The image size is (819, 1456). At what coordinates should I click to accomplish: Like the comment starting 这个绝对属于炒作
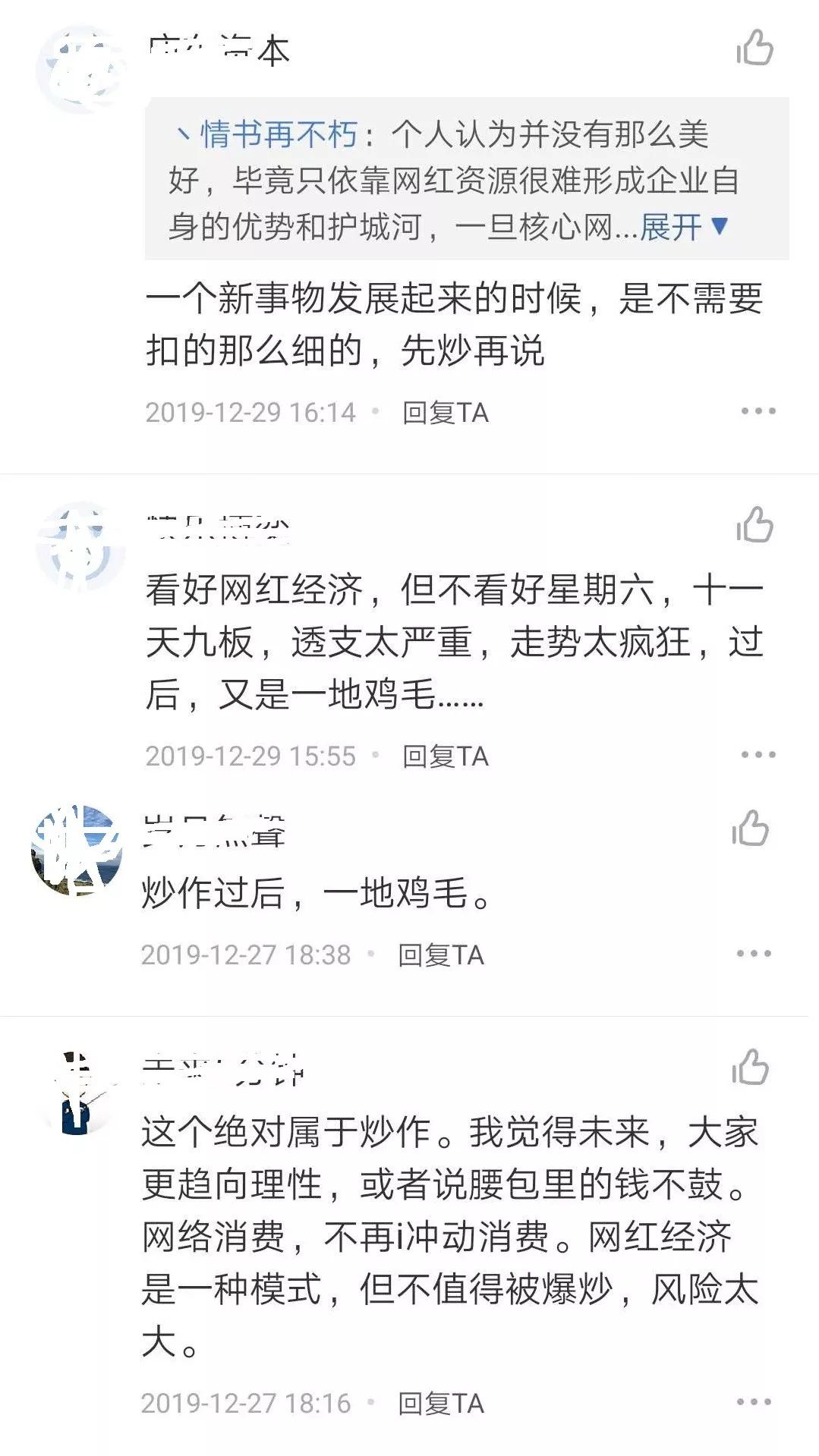tap(750, 1068)
